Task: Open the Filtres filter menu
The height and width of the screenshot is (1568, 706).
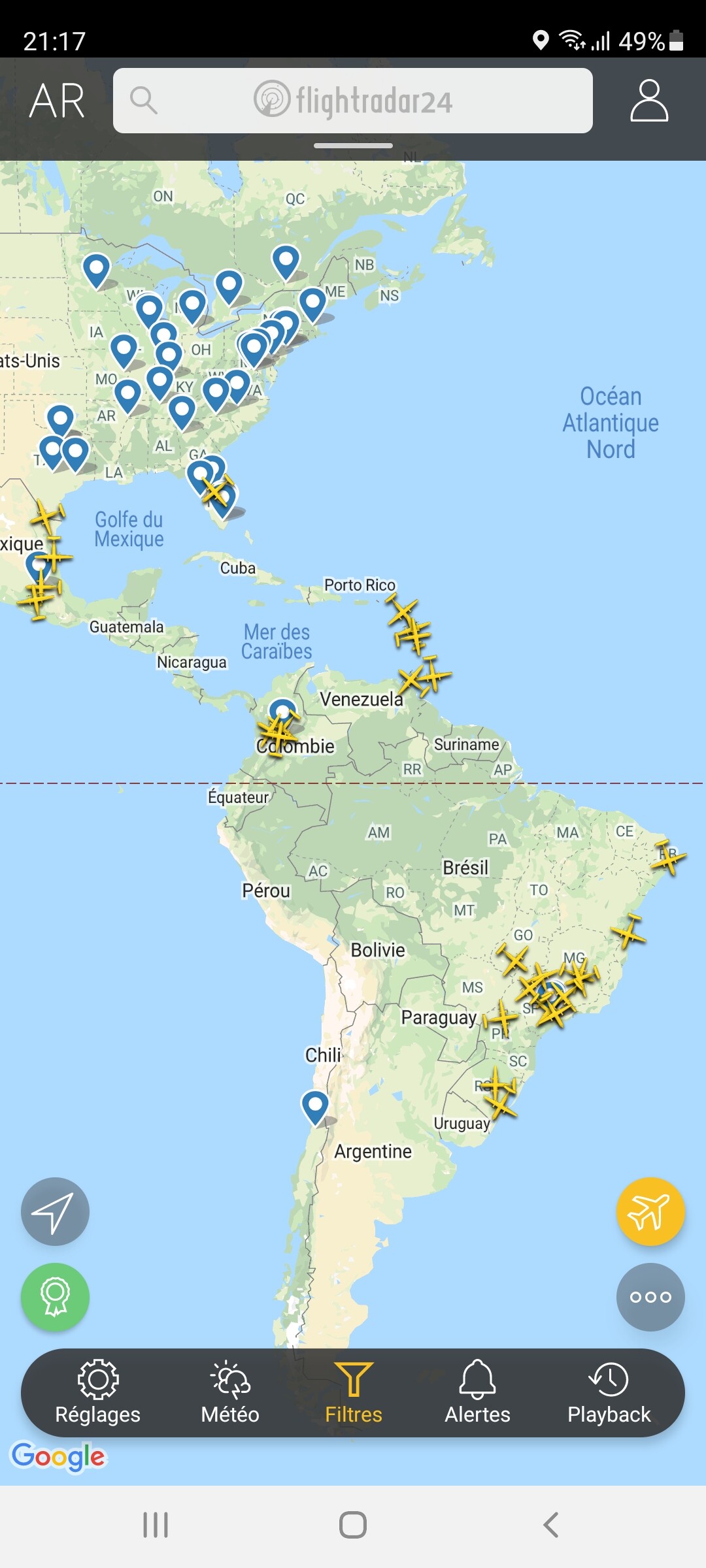Action: pyautogui.click(x=353, y=1392)
